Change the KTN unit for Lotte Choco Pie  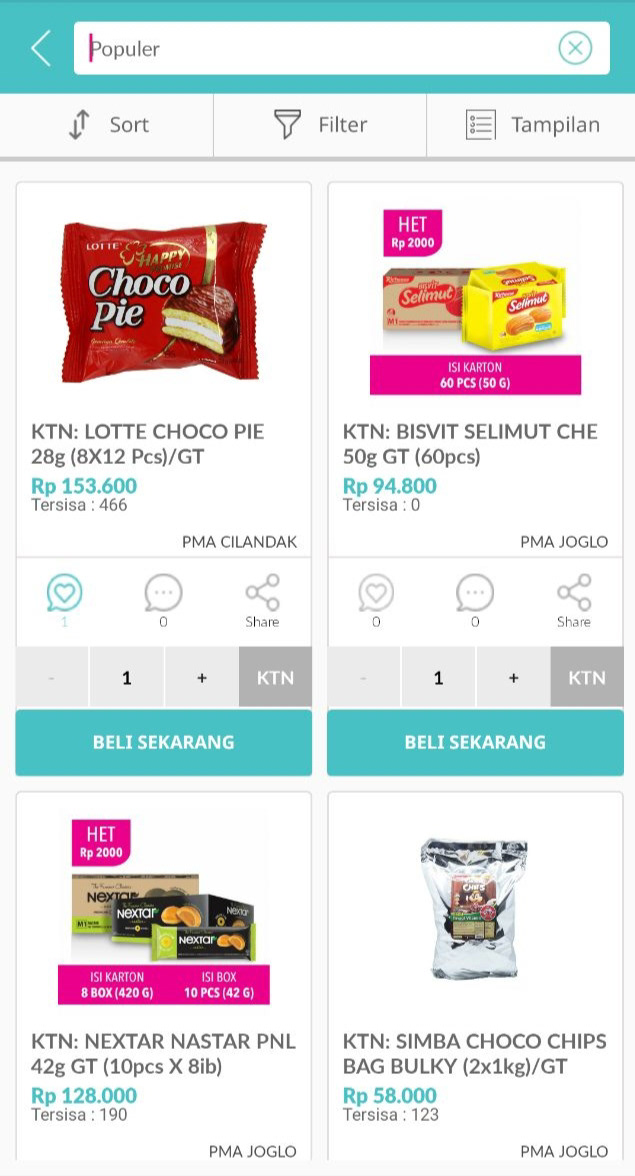(x=275, y=677)
